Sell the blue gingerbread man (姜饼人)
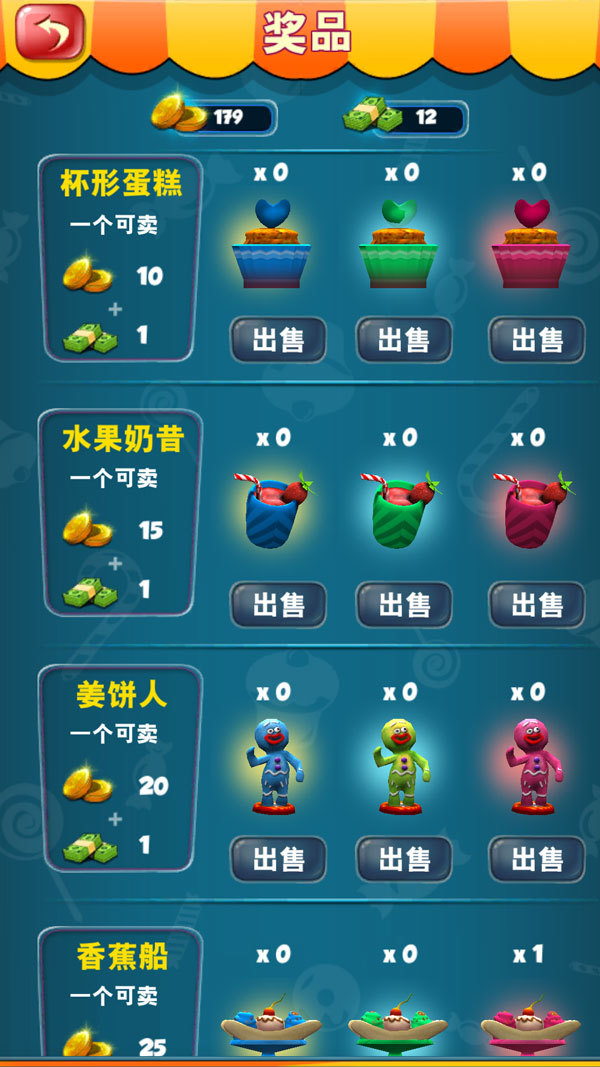 (278, 859)
